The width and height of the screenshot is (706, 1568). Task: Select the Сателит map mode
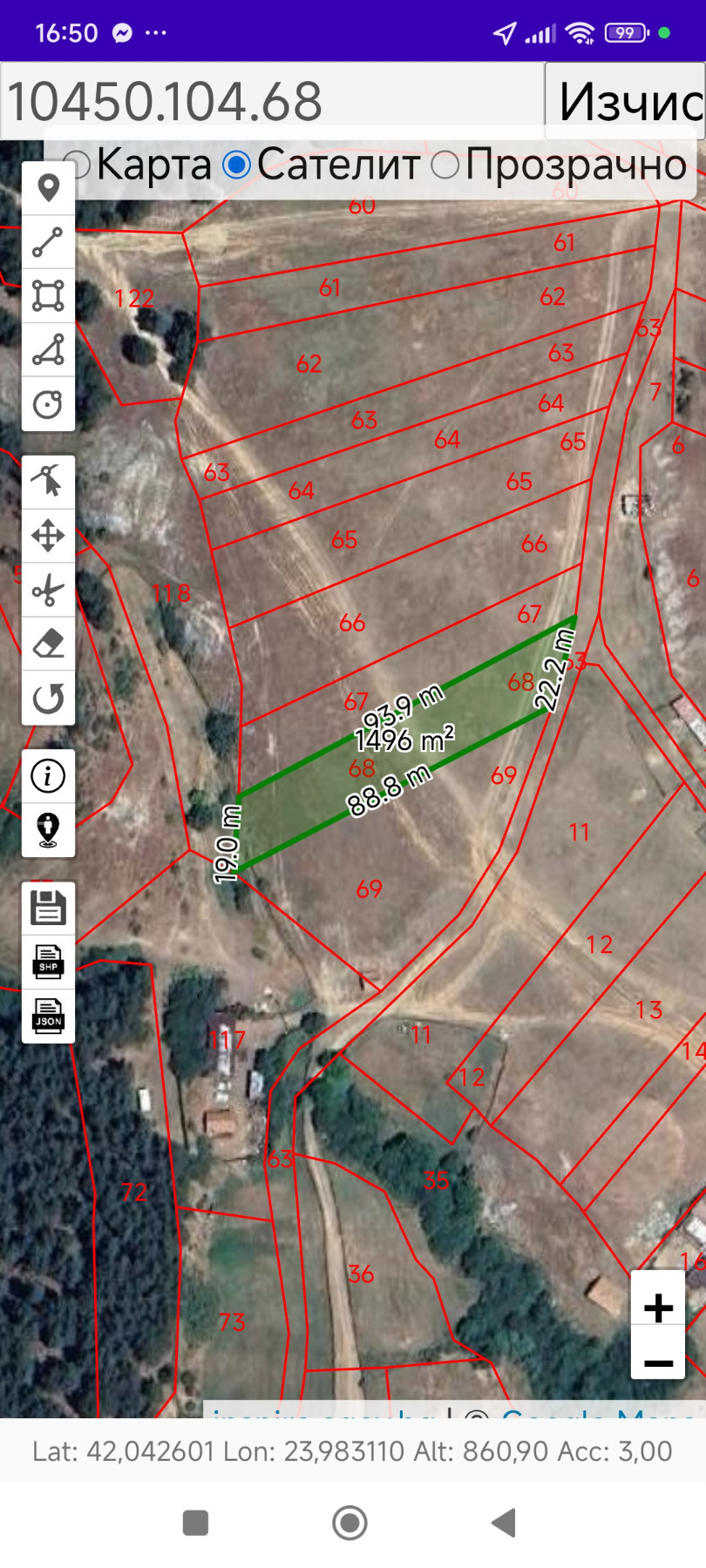pos(237,165)
